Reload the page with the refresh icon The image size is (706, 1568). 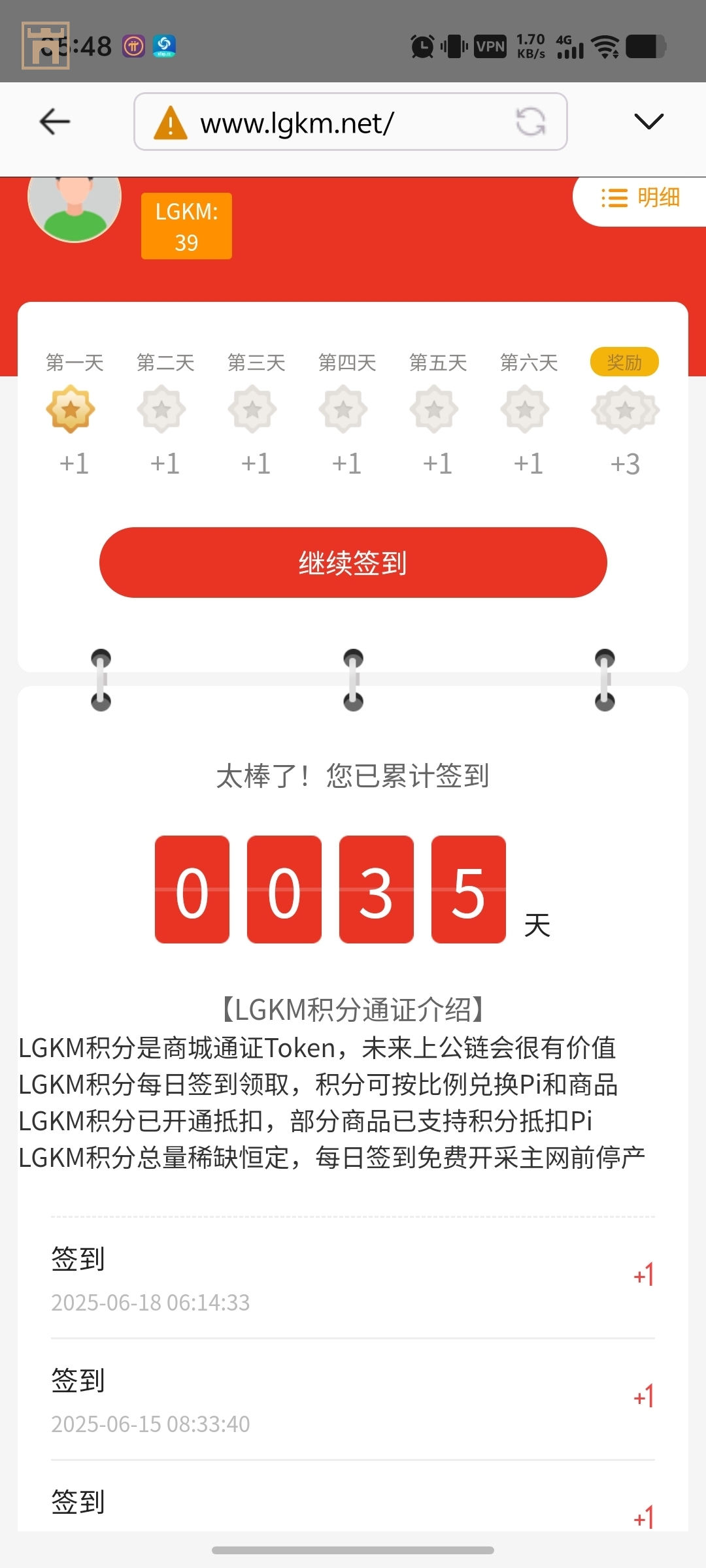[x=530, y=122]
